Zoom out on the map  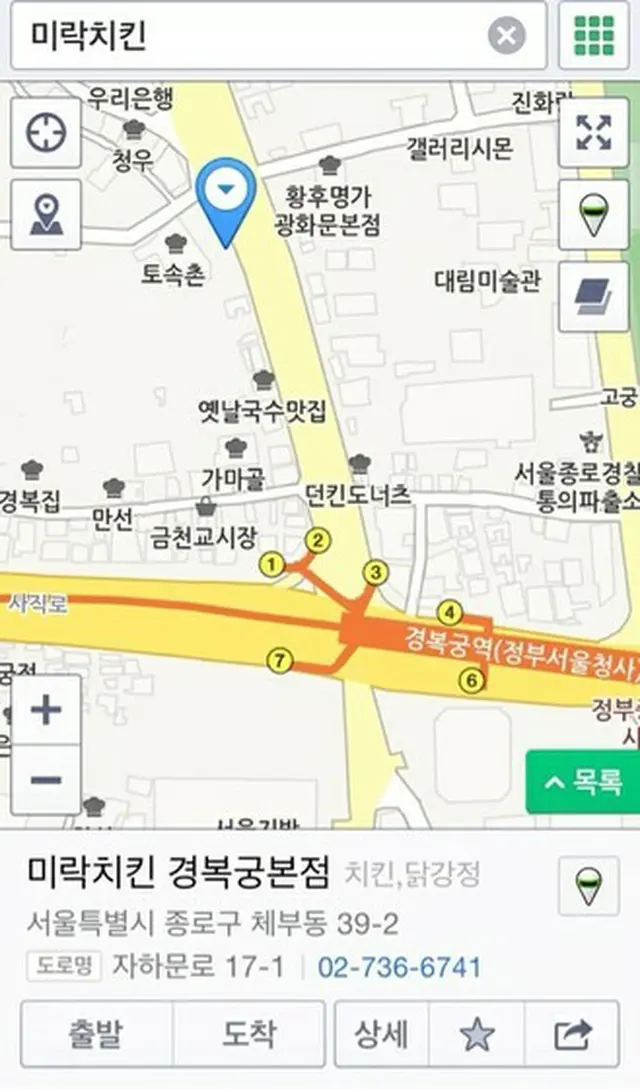[x=46, y=779]
